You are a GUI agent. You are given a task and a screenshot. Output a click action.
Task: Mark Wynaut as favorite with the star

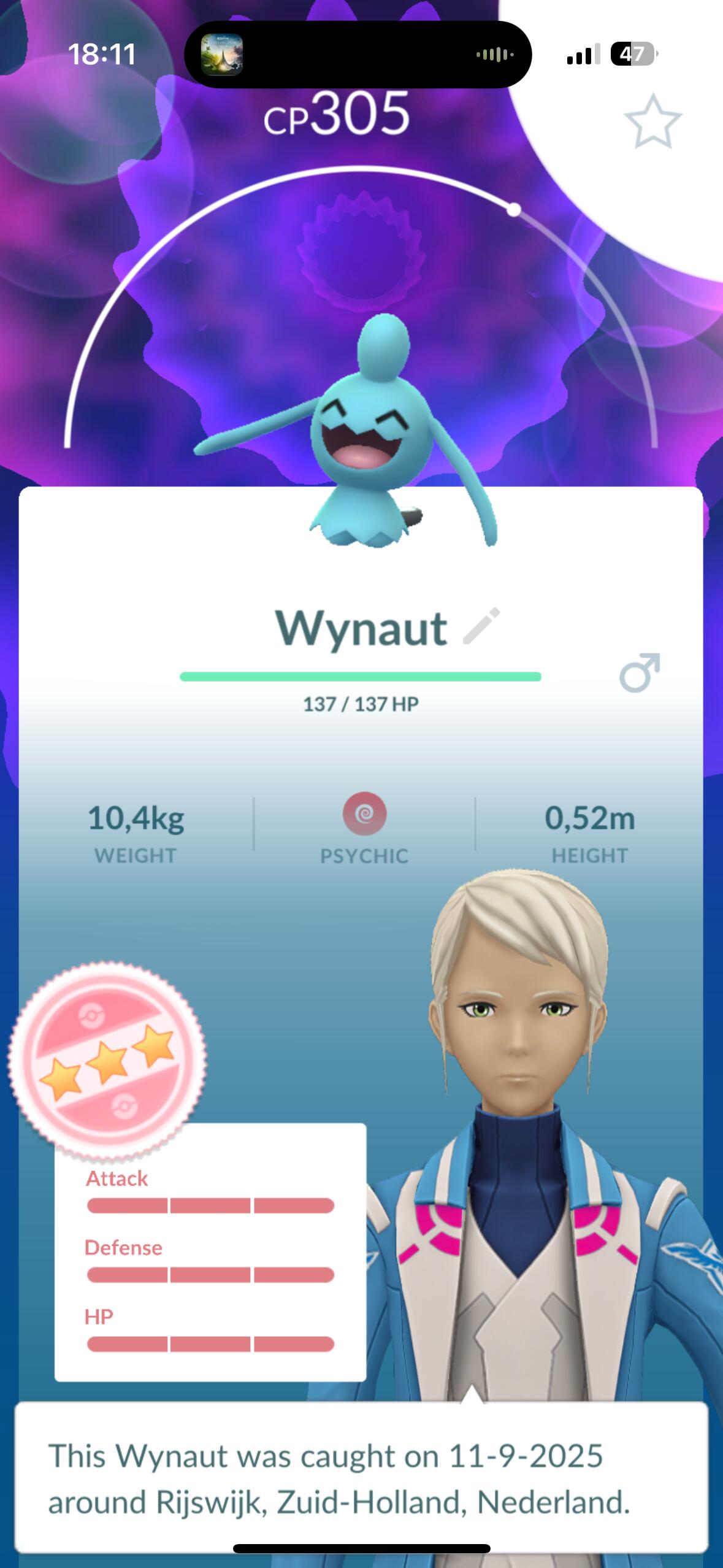coord(652,121)
